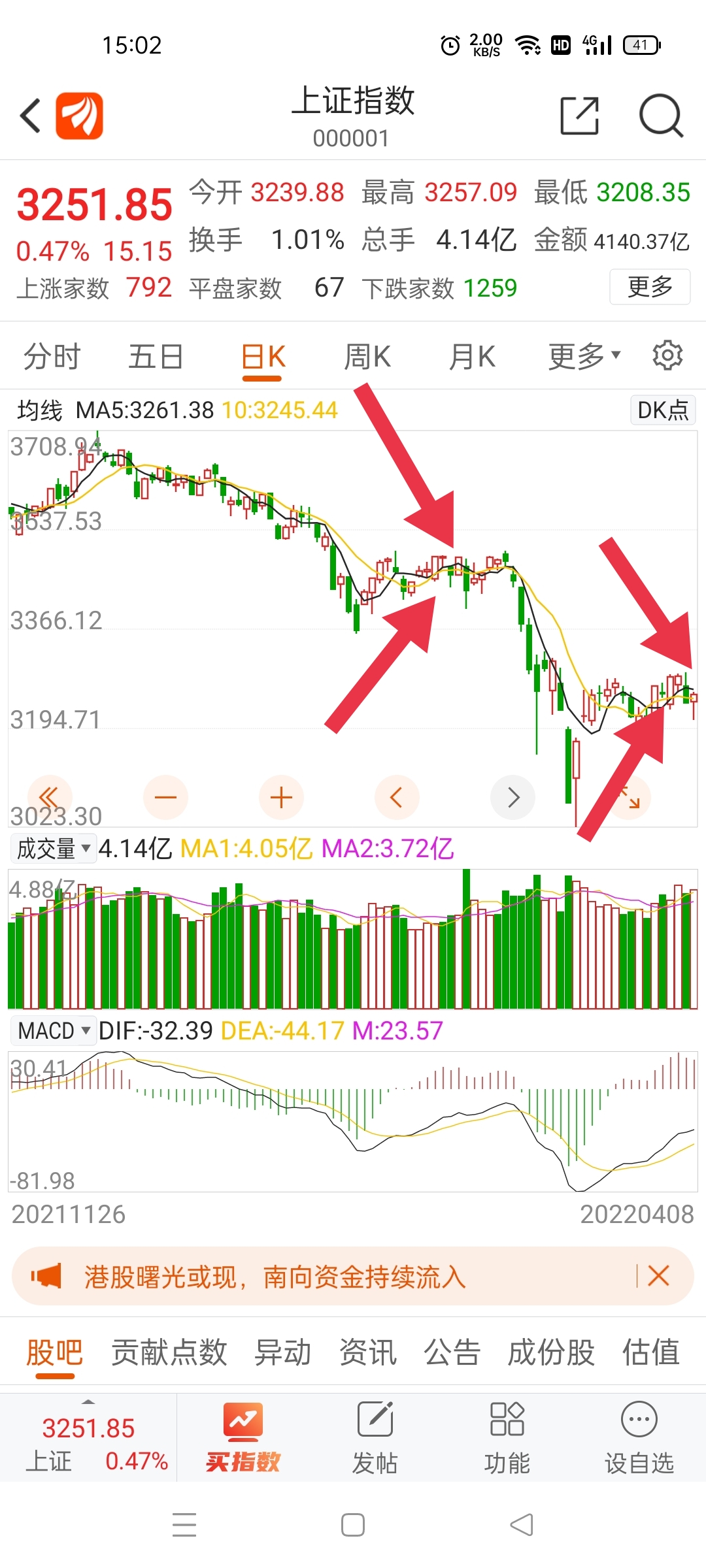Open chart settings gear icon
The height and width of the screenshot is (1568, 706).
point(667,355)
